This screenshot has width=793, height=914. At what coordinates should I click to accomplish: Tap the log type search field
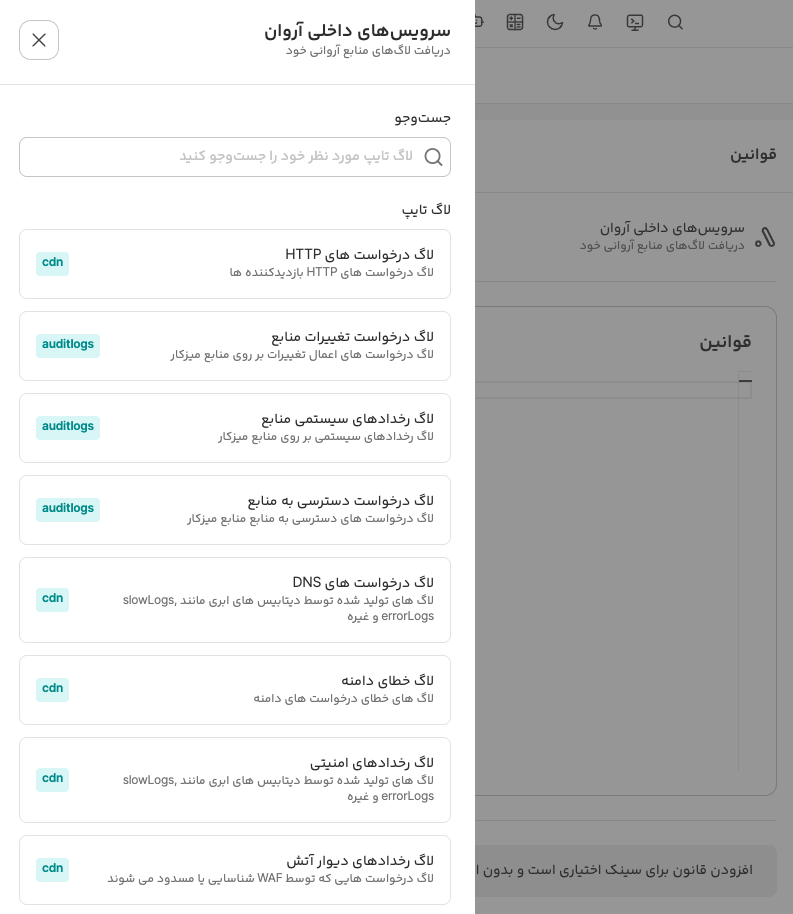(x=235, y=157)
